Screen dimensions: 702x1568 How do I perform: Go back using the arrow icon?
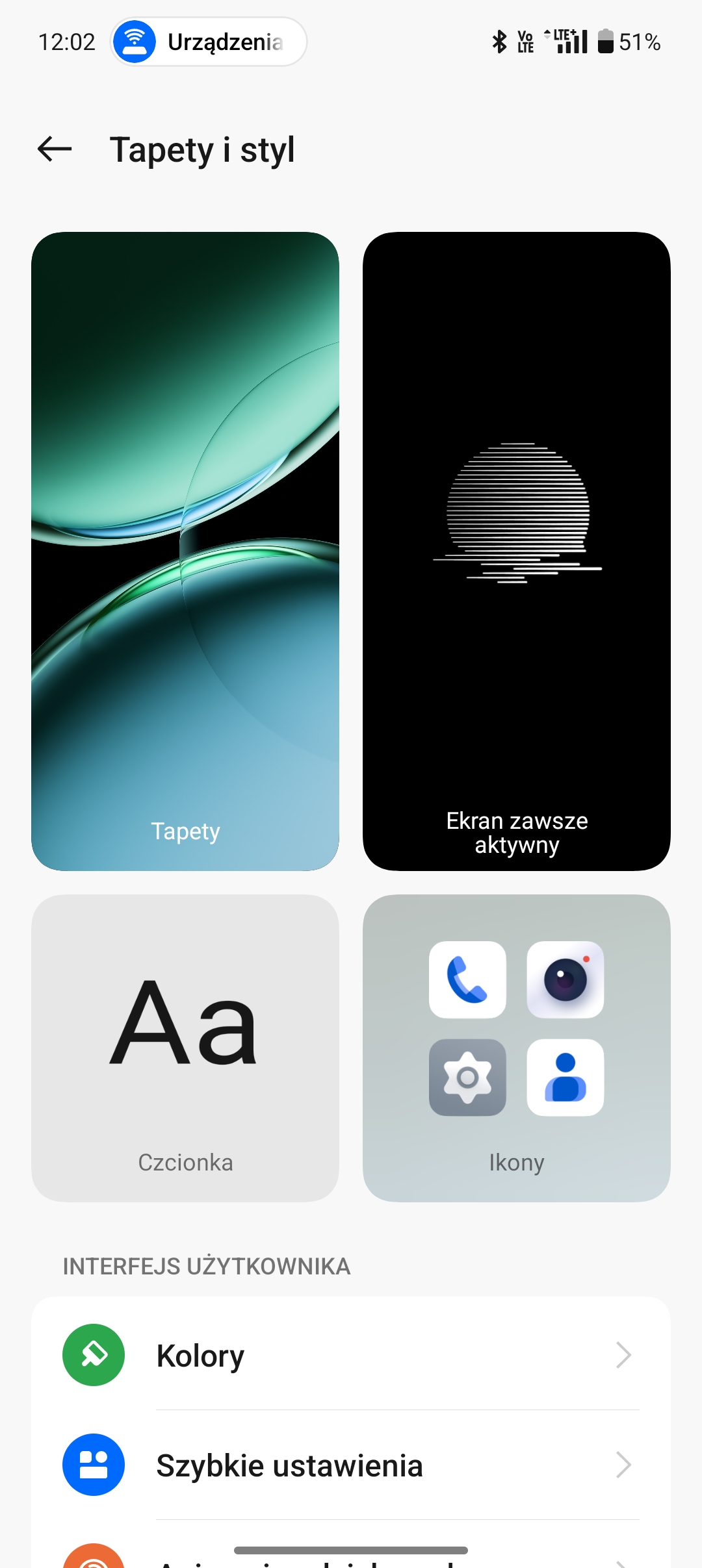(x=55, y=149)
